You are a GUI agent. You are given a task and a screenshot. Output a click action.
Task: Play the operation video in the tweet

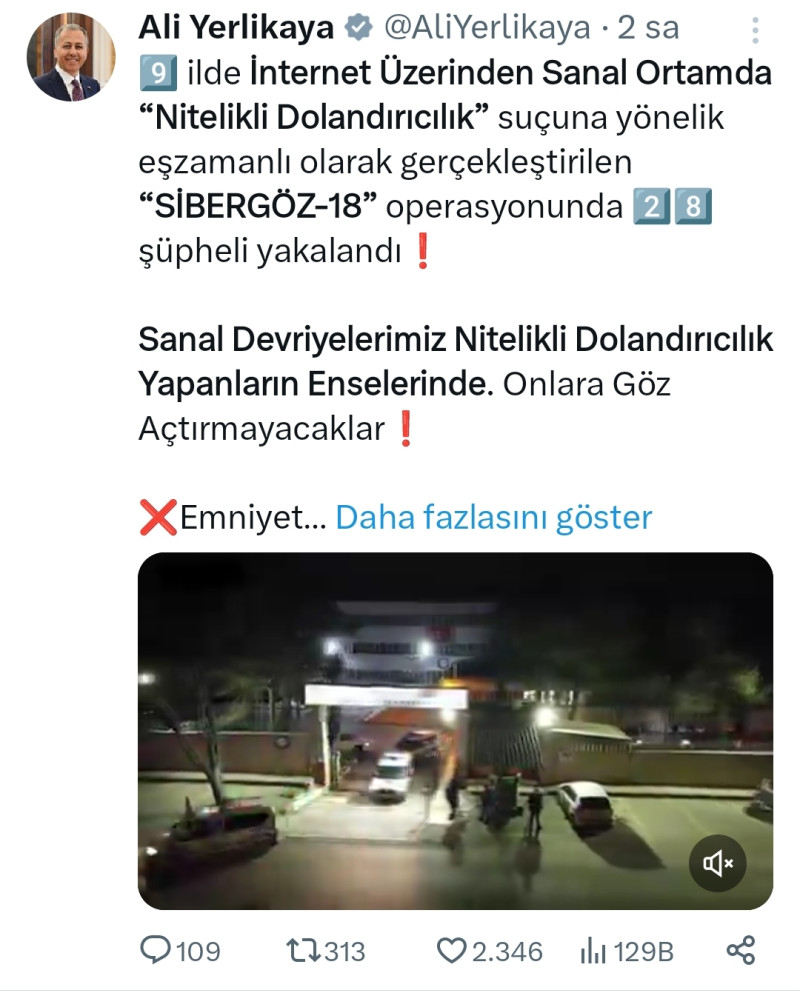point(455,730)
